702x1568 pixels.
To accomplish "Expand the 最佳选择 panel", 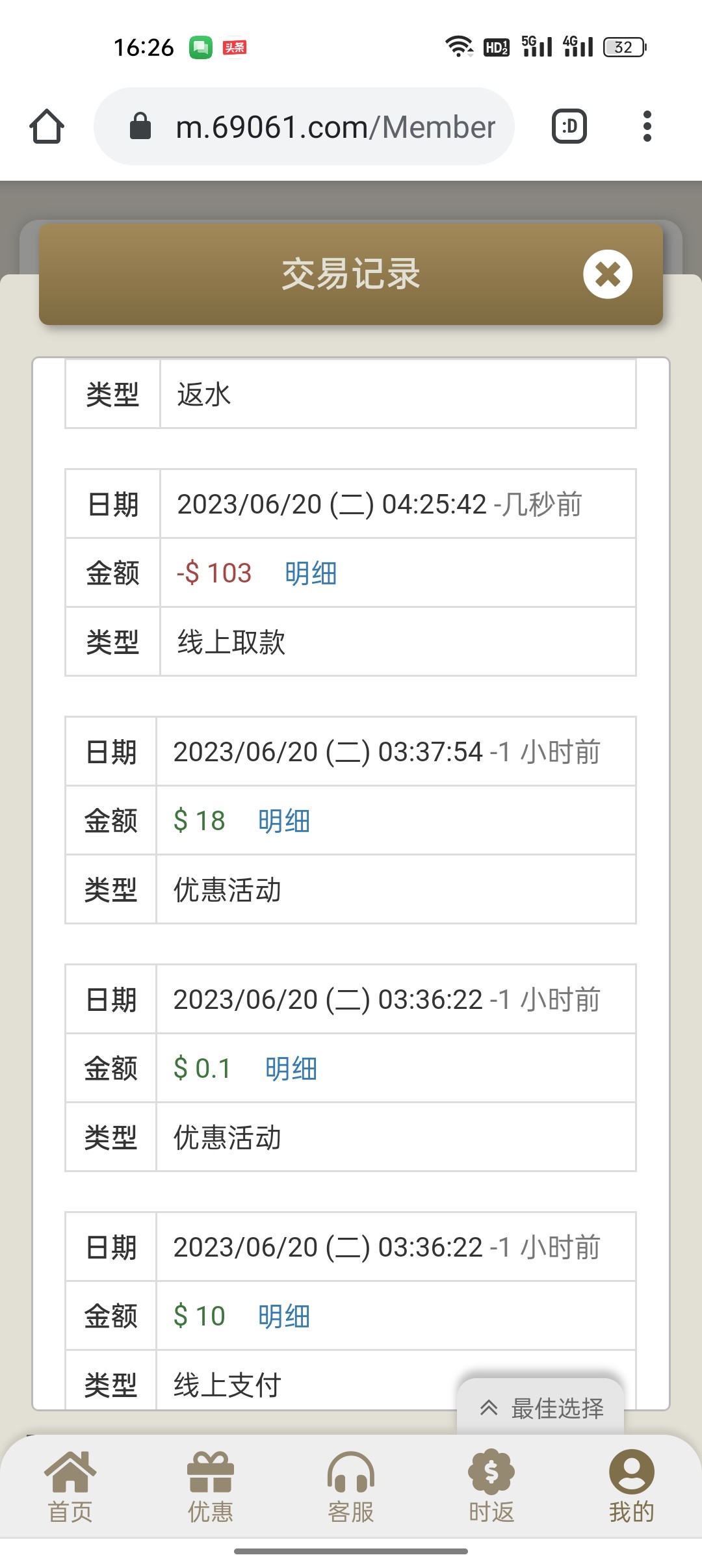I will [x=541, y=1408].
